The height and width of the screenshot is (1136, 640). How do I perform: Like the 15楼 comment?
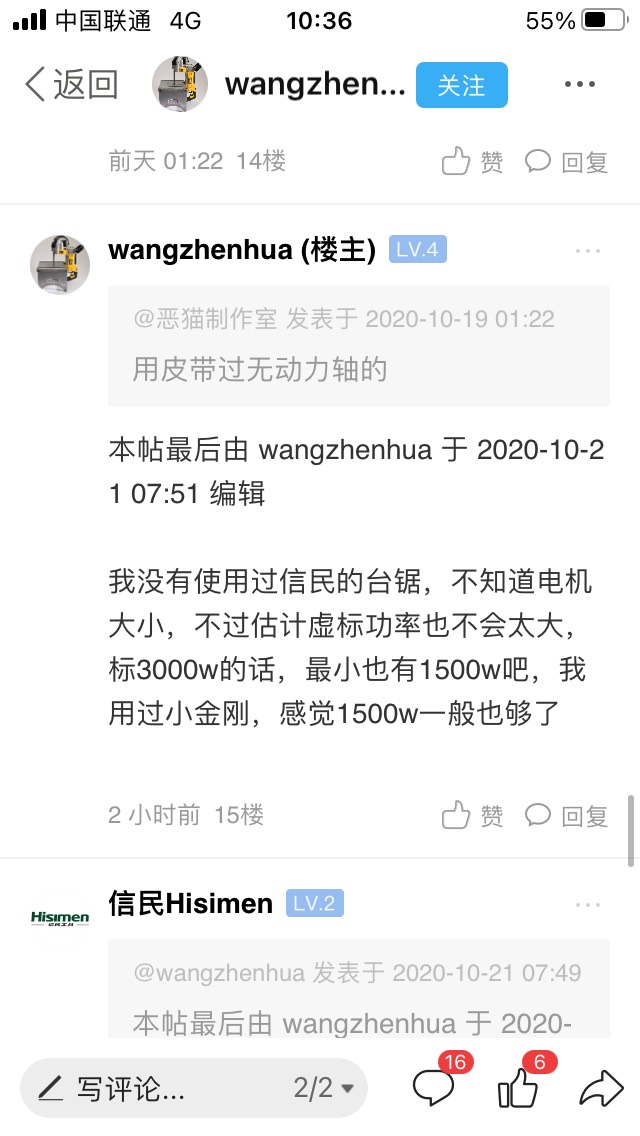pos(473,815)
